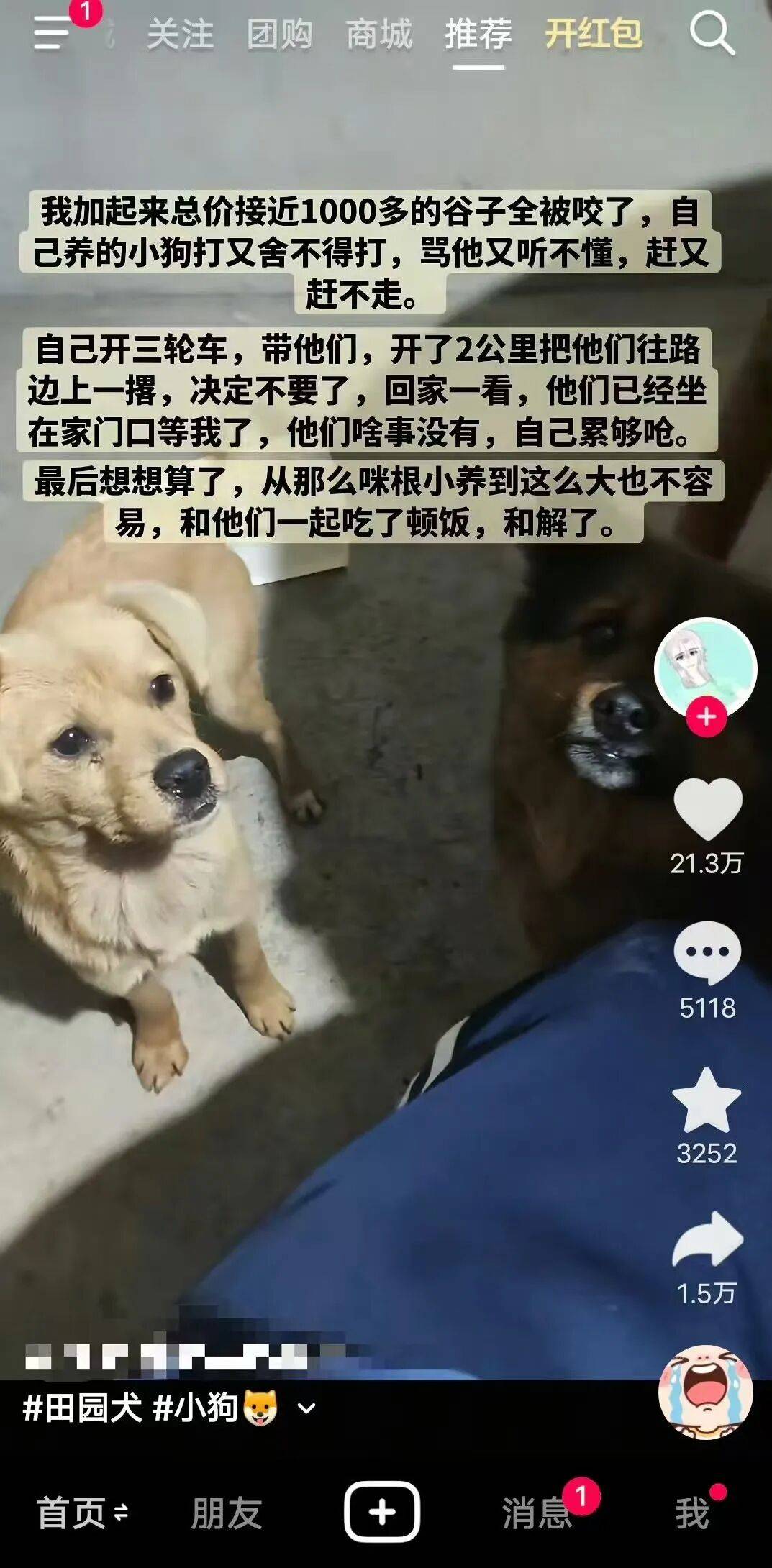The image size is (772, 1568).
Task: Like this video with the heart
Action: pyautogui.click(x=707, y=808)
